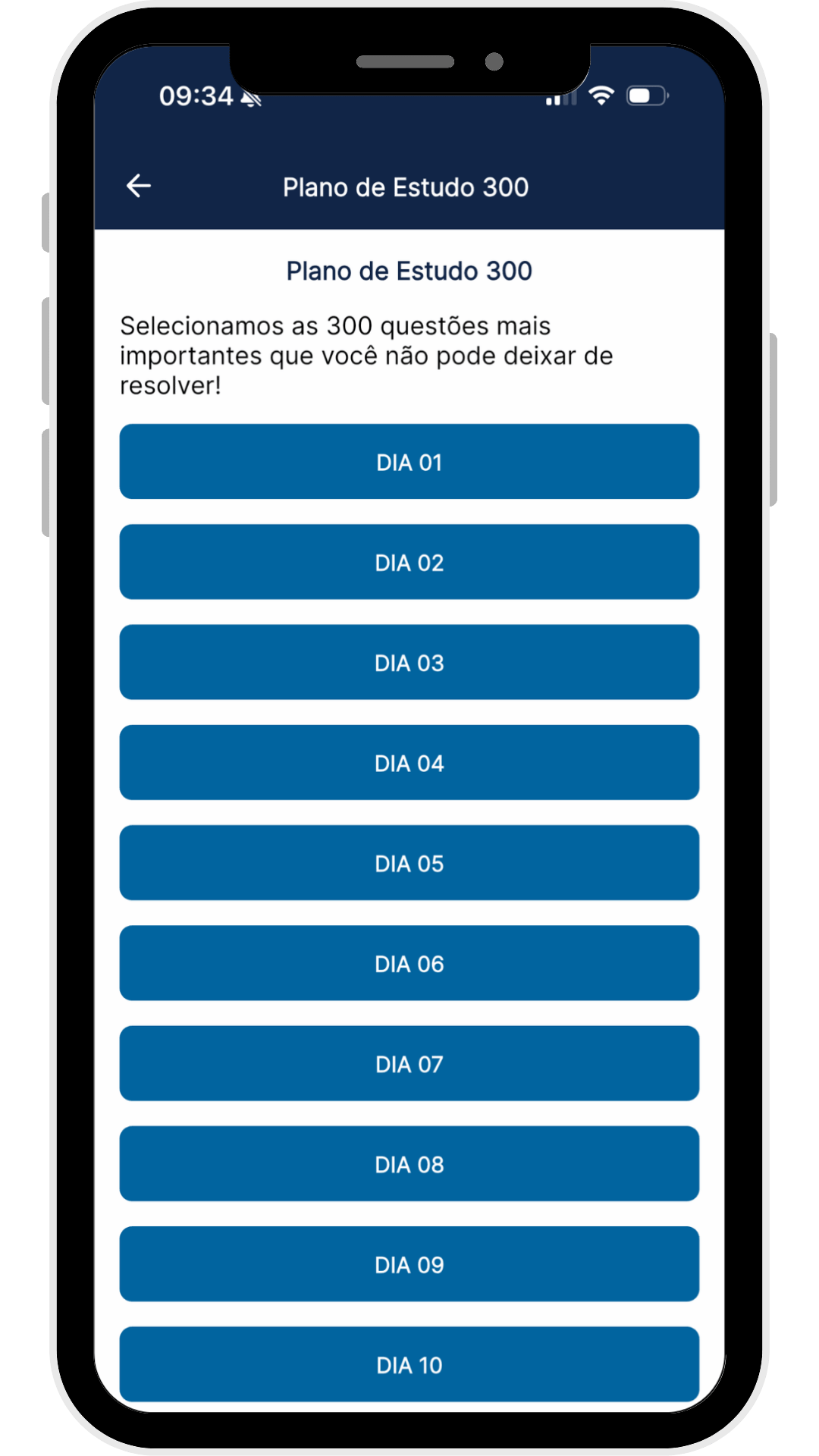819x1456 pixels.
Task: Select DIA 07 in the list
Action: point(409,1063)
